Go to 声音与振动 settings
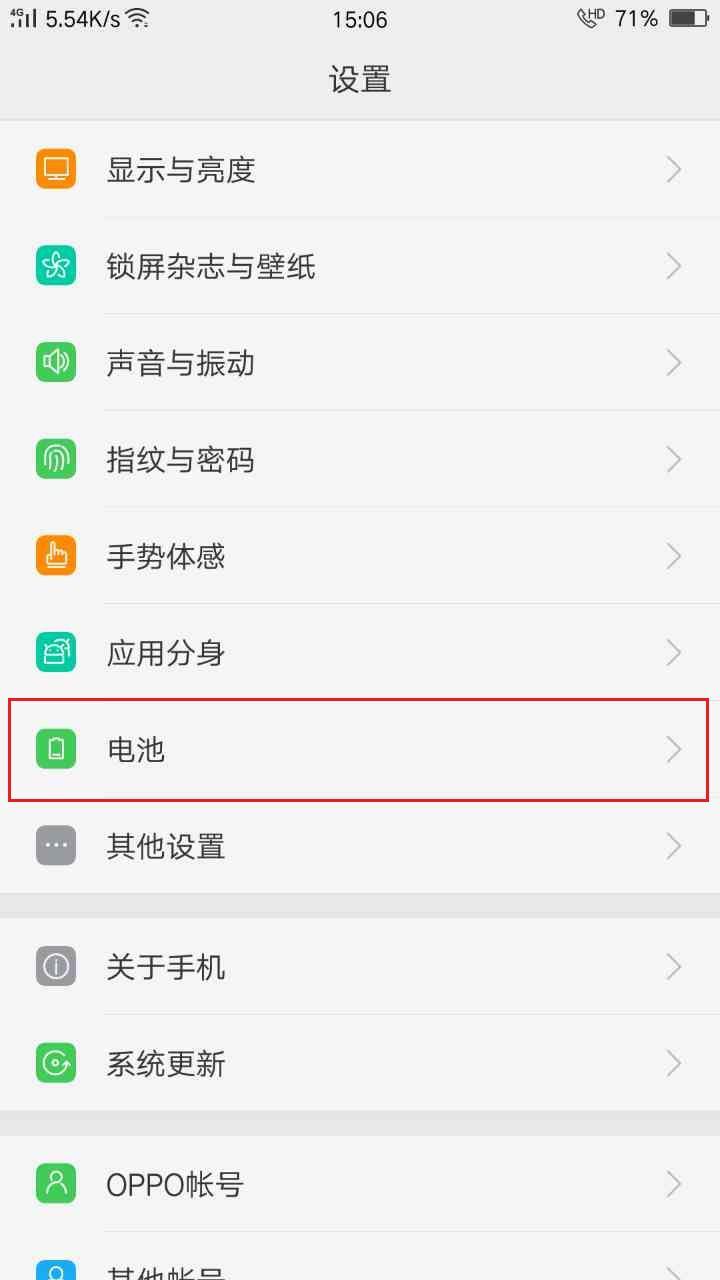 pos(360,363)
